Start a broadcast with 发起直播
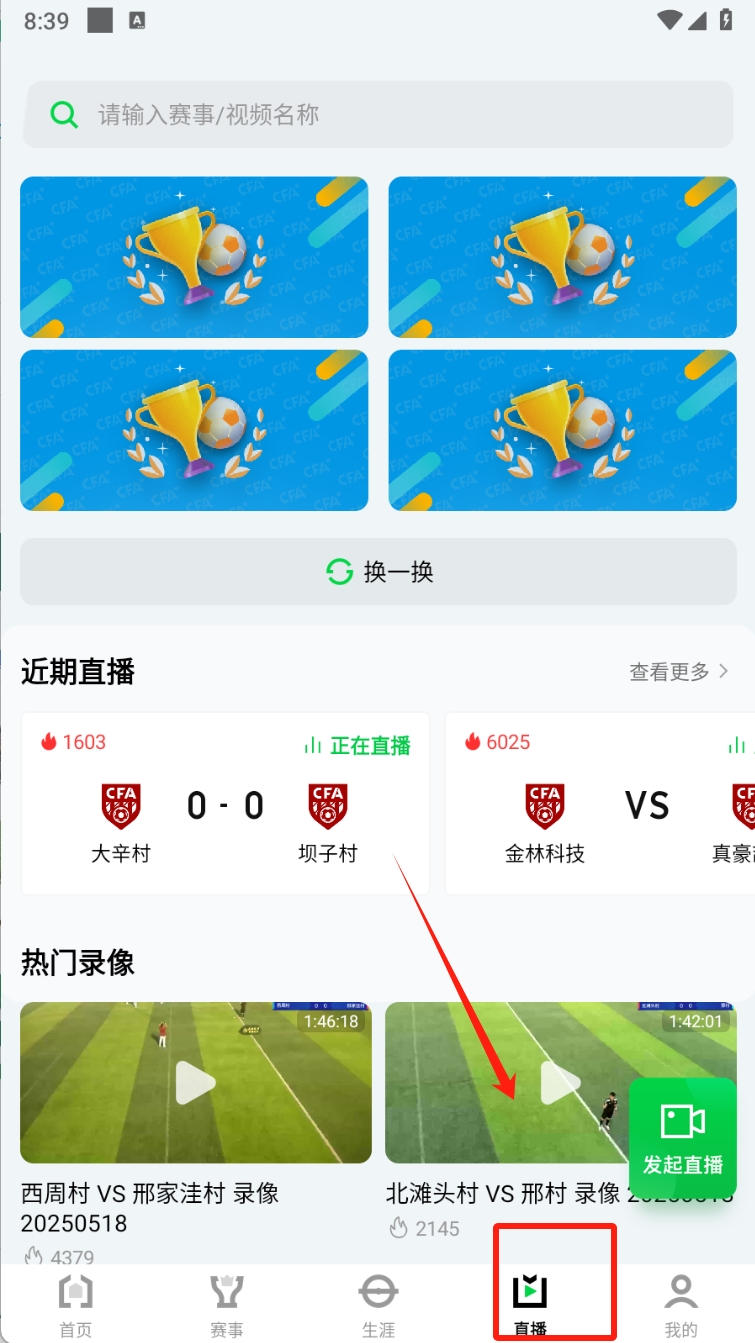 pos(683,1138)
